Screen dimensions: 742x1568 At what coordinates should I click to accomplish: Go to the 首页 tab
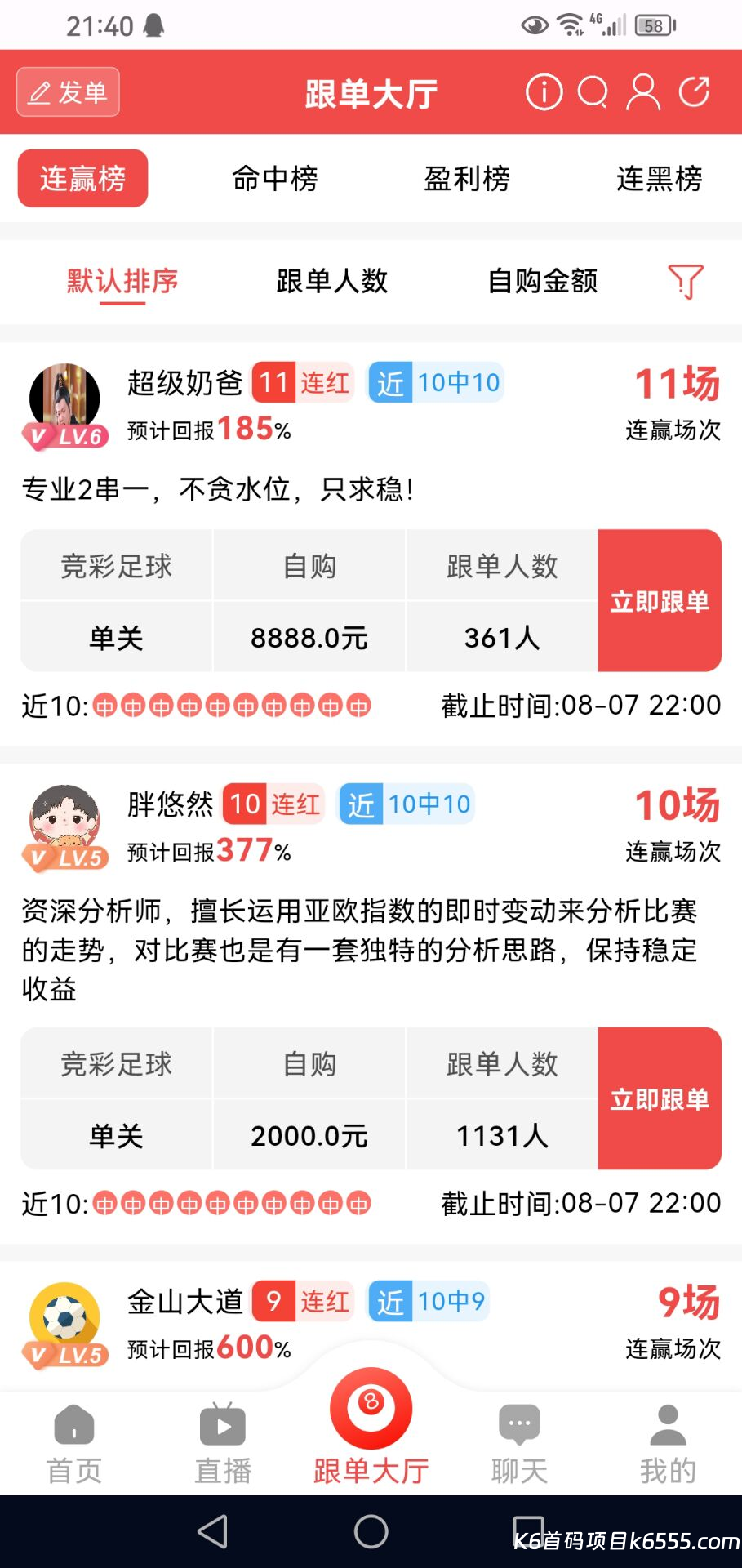(x=74, y=1443)
